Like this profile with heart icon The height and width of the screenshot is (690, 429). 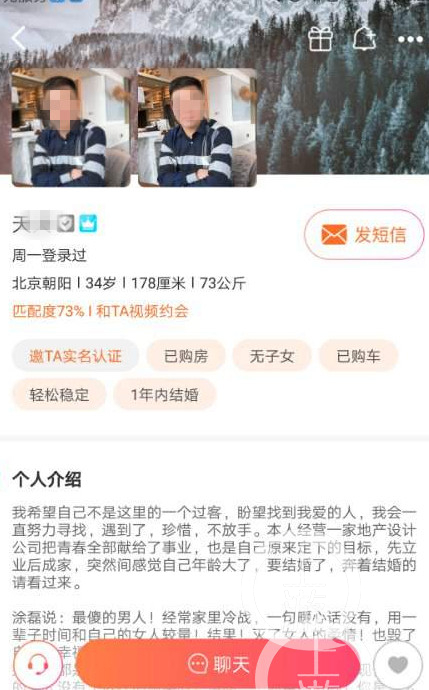398,664
